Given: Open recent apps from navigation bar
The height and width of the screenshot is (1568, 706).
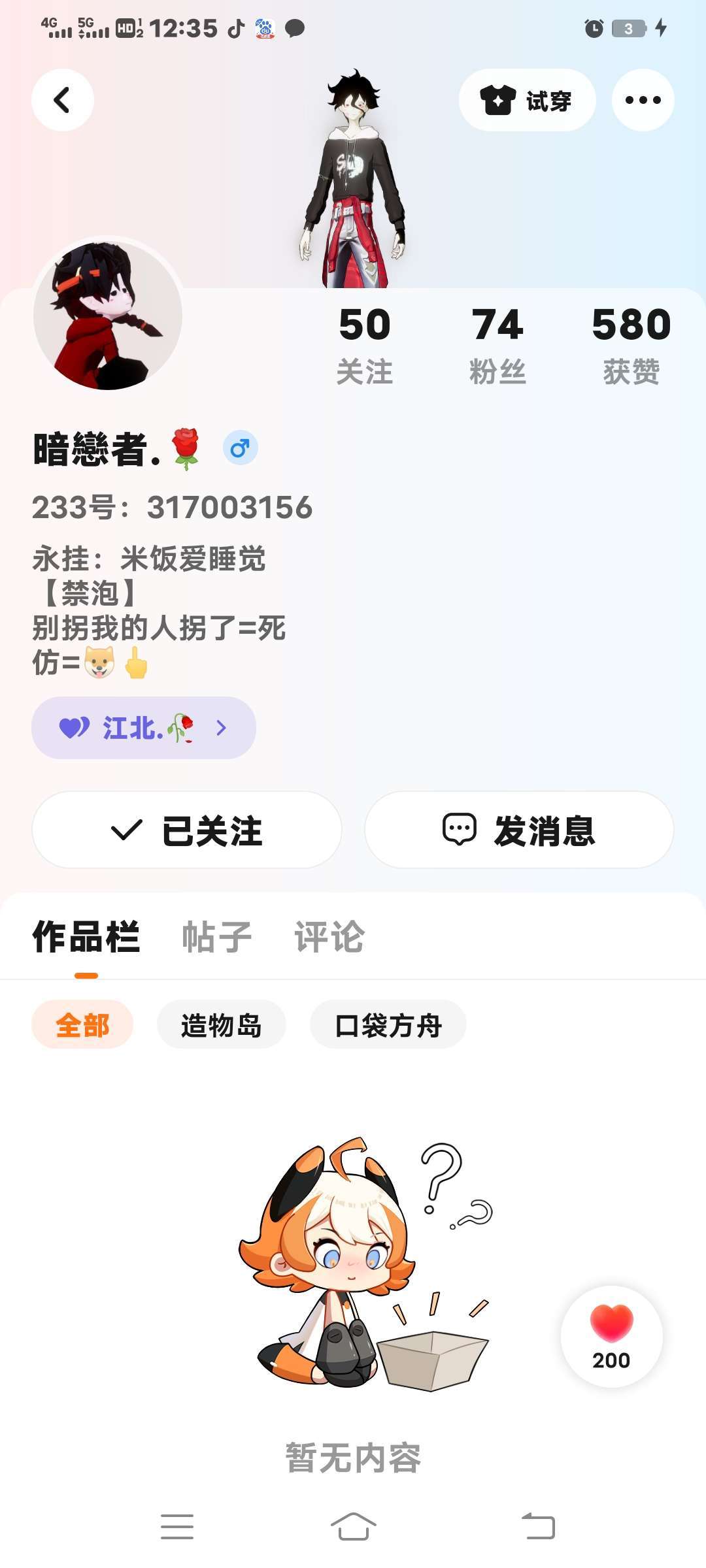Looking at the screenshot, I should [177, 1527].
